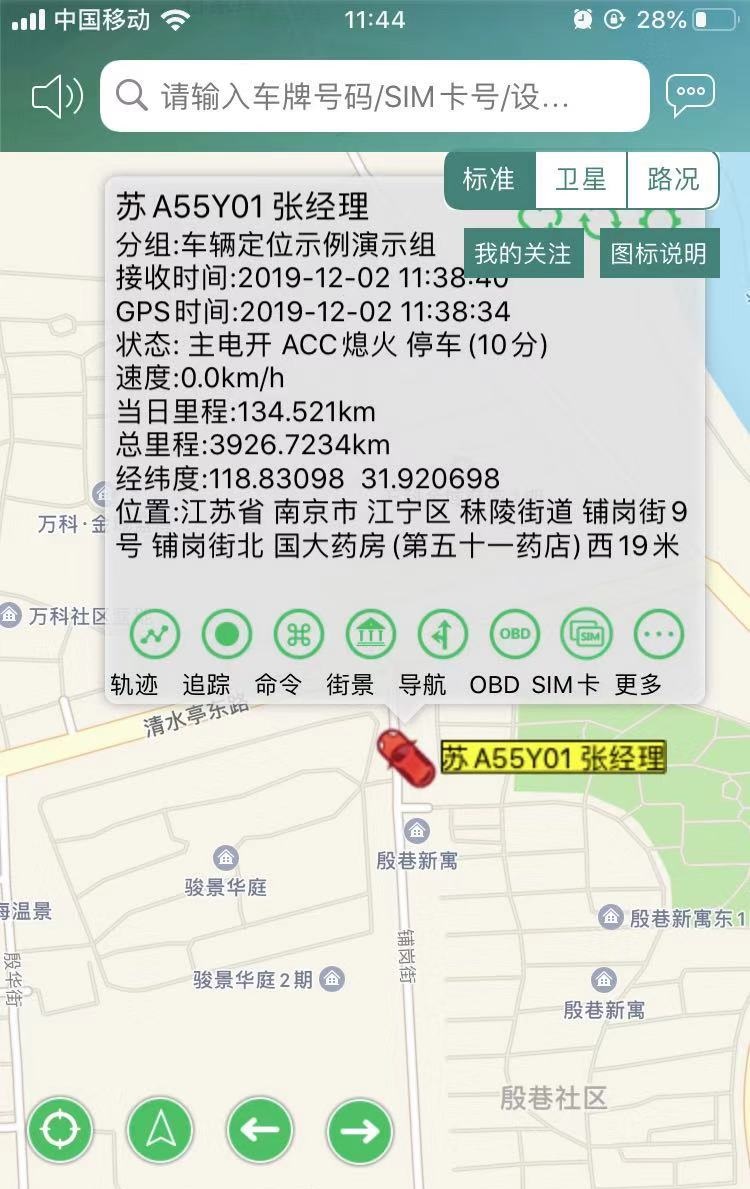Switch to 卫星 satellite view
Screen dimensions: 750x1189
point(581,180)
